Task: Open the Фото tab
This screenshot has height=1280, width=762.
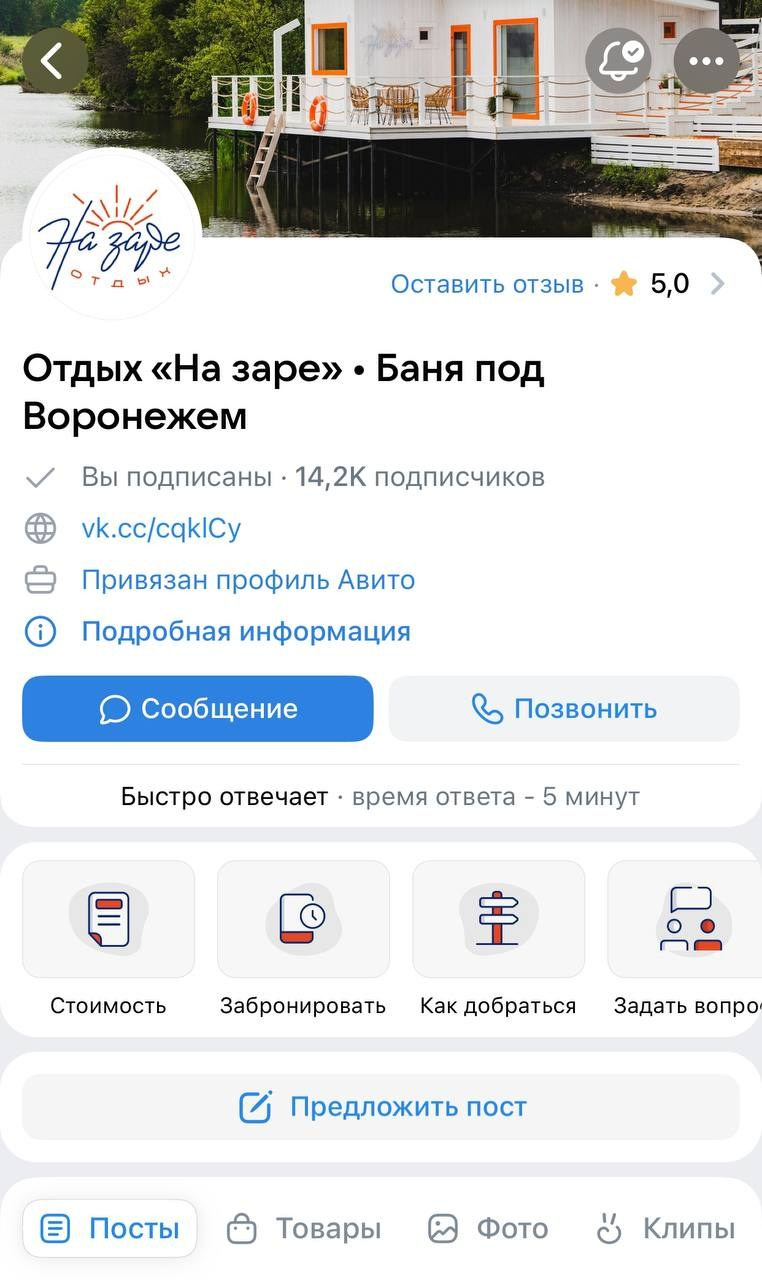Action: click(x=487, y=1228)
